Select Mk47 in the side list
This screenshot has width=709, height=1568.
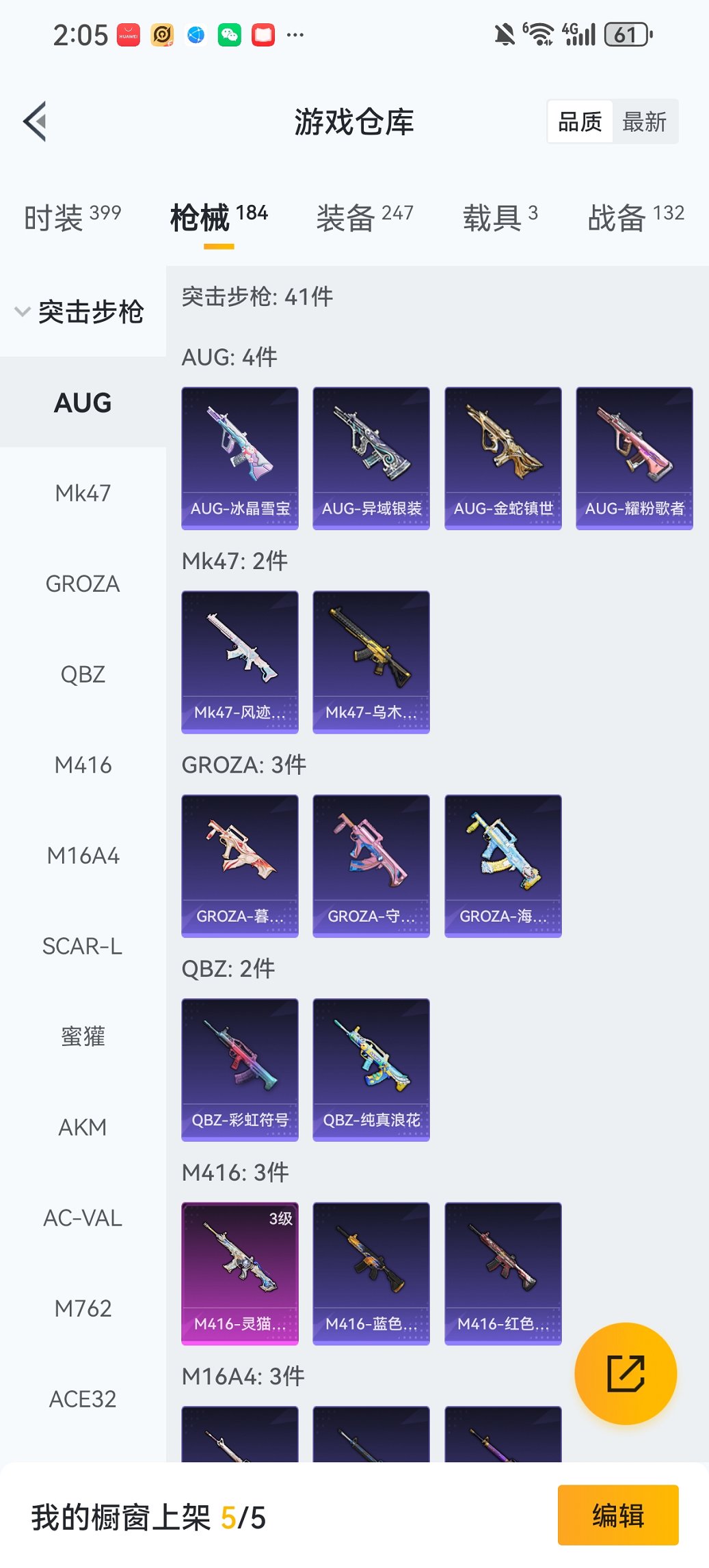click(x=83, y=493)
